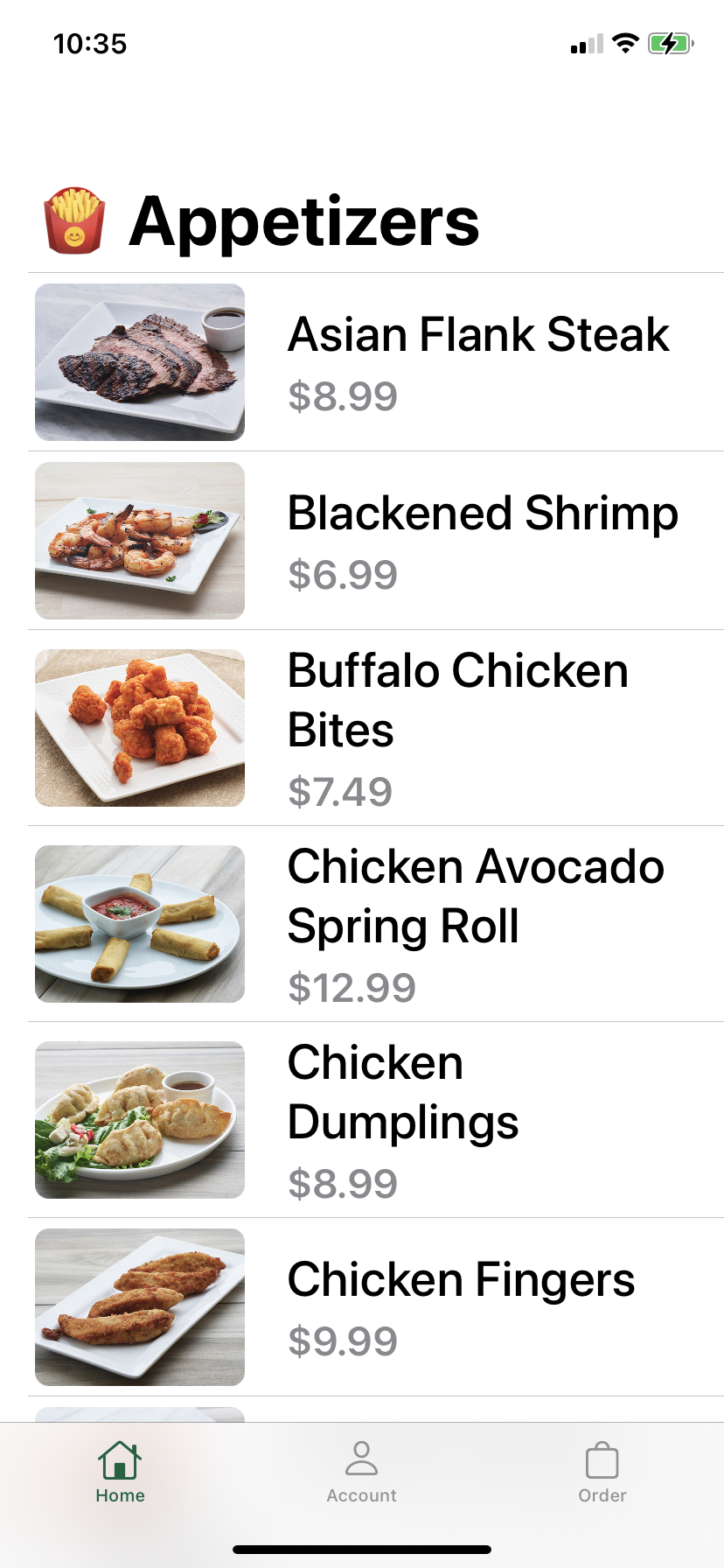Click the Blackened Shrimp photo
The height and width of the screenshot is (1568, 724).
pos(139,541)
